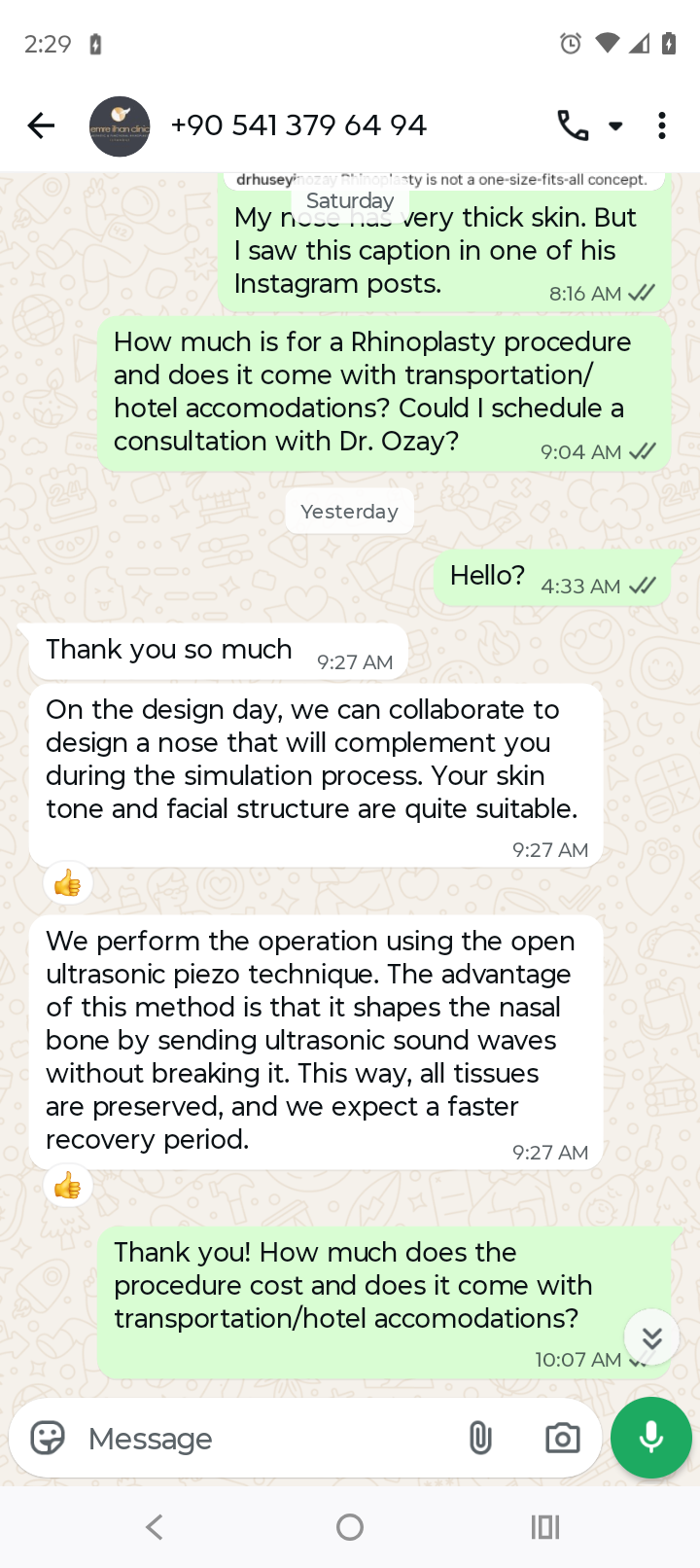
Task: Tap the system back button
Action: pyautogui.click(x=154, y=1527)
